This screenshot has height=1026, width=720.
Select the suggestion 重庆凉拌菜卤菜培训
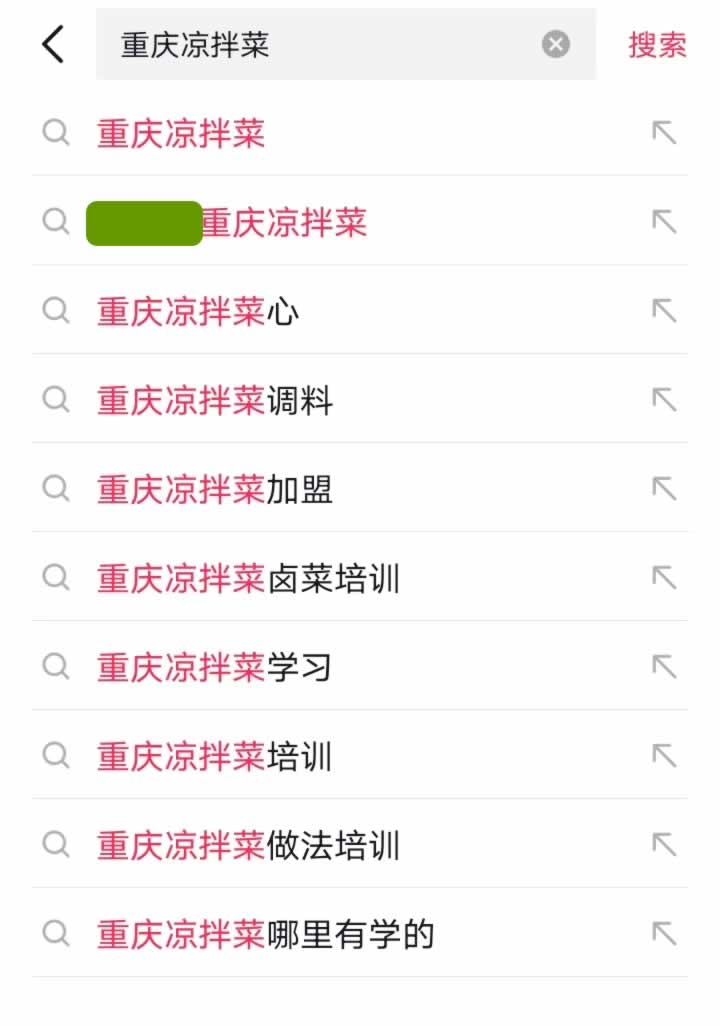pyautogui.click(x=248, y=579)
